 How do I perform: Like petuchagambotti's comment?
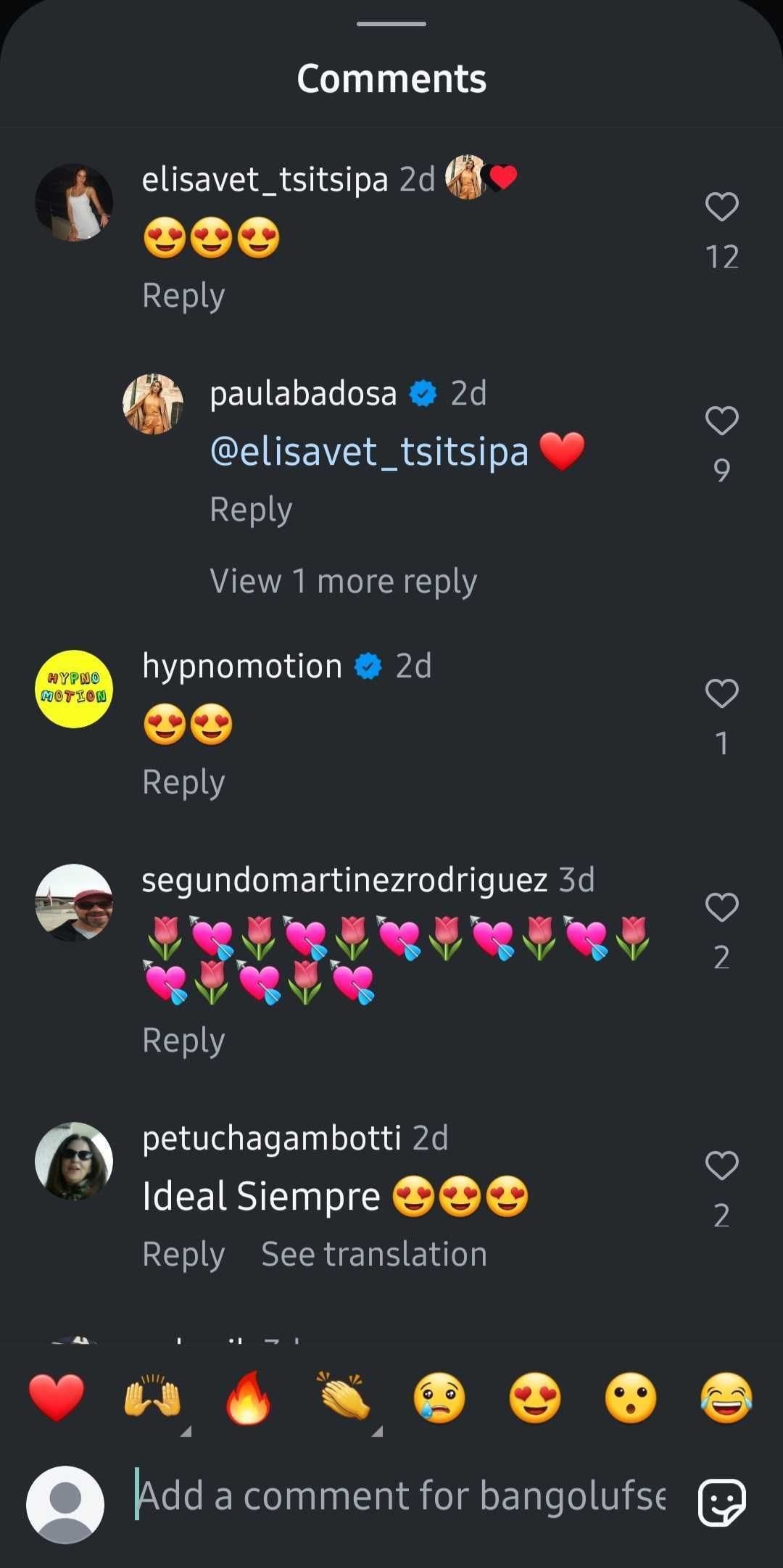point(721,1165)
